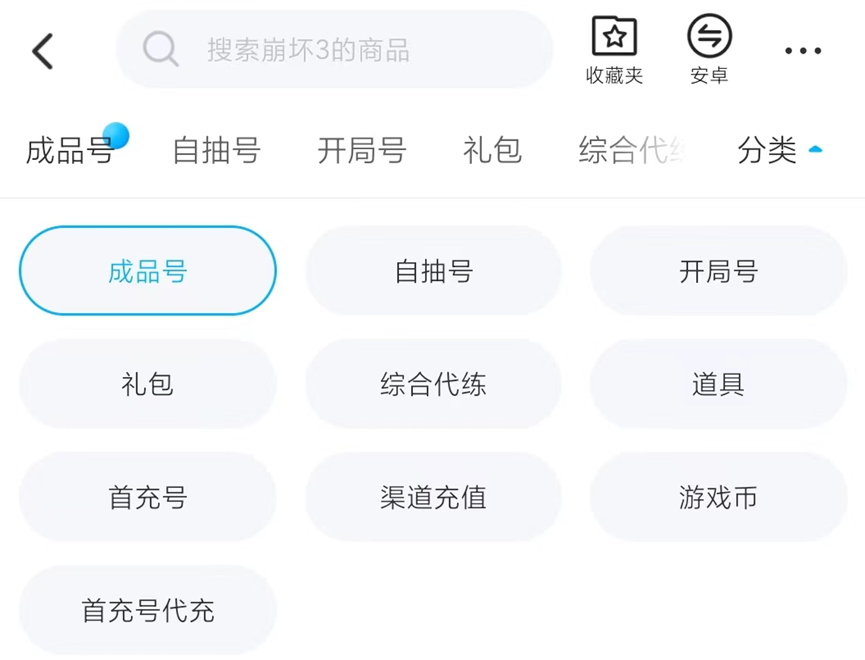Open the three-dot overflow menu

tap(802, 51)
